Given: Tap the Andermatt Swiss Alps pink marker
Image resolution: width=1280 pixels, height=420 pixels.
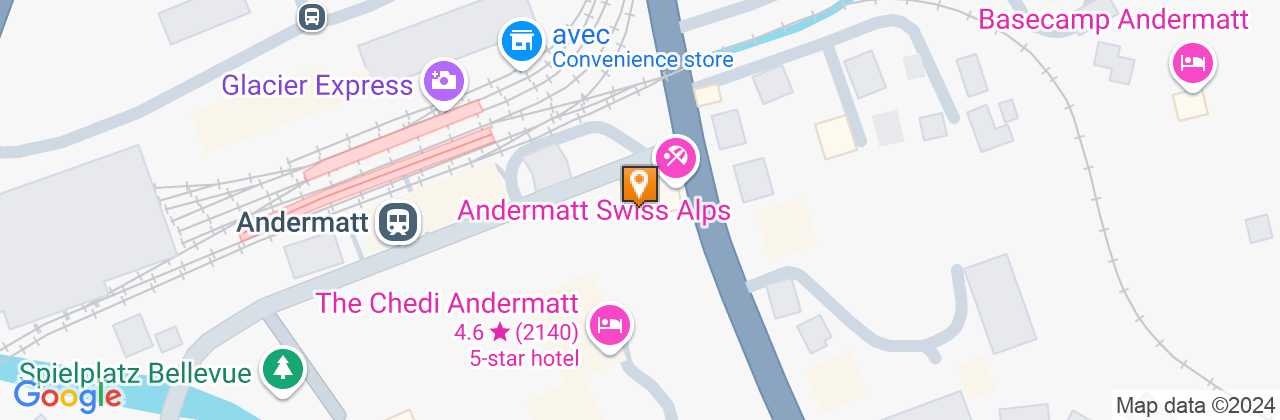Looking at the screenshot, I should (x=675, y=157).
